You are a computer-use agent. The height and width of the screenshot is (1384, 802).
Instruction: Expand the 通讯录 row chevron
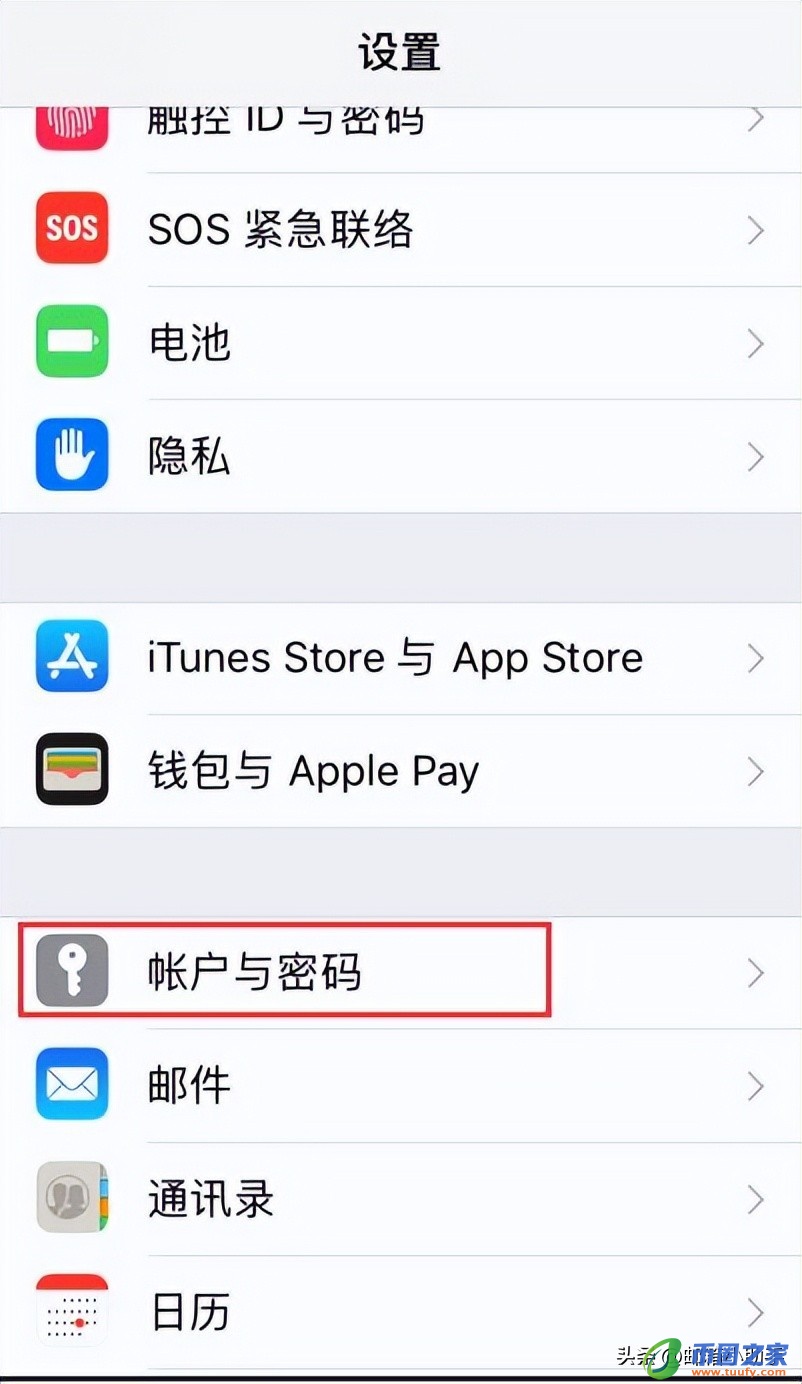(757, 1198)
